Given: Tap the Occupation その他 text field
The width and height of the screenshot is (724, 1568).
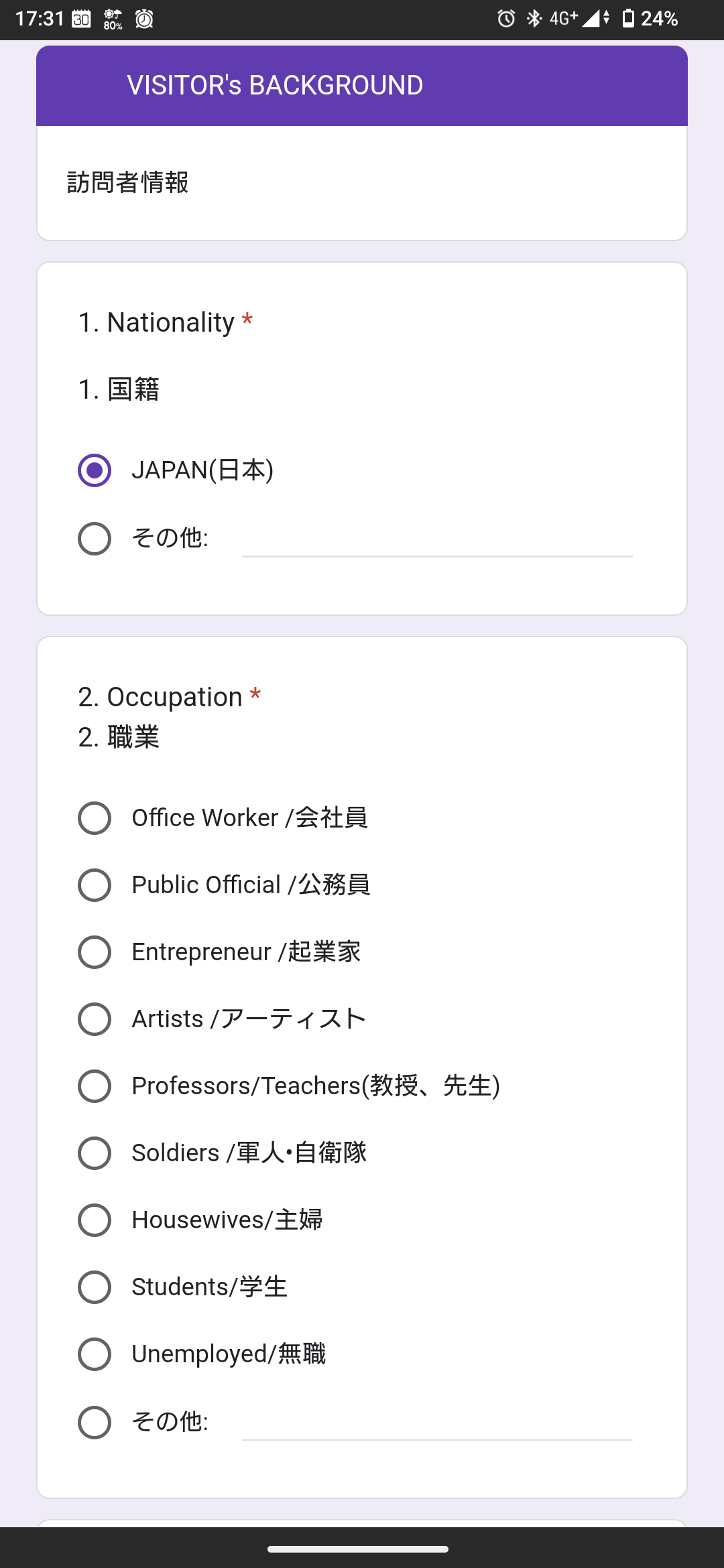Looking at the screenshot, I should [x=437, y=1422].
